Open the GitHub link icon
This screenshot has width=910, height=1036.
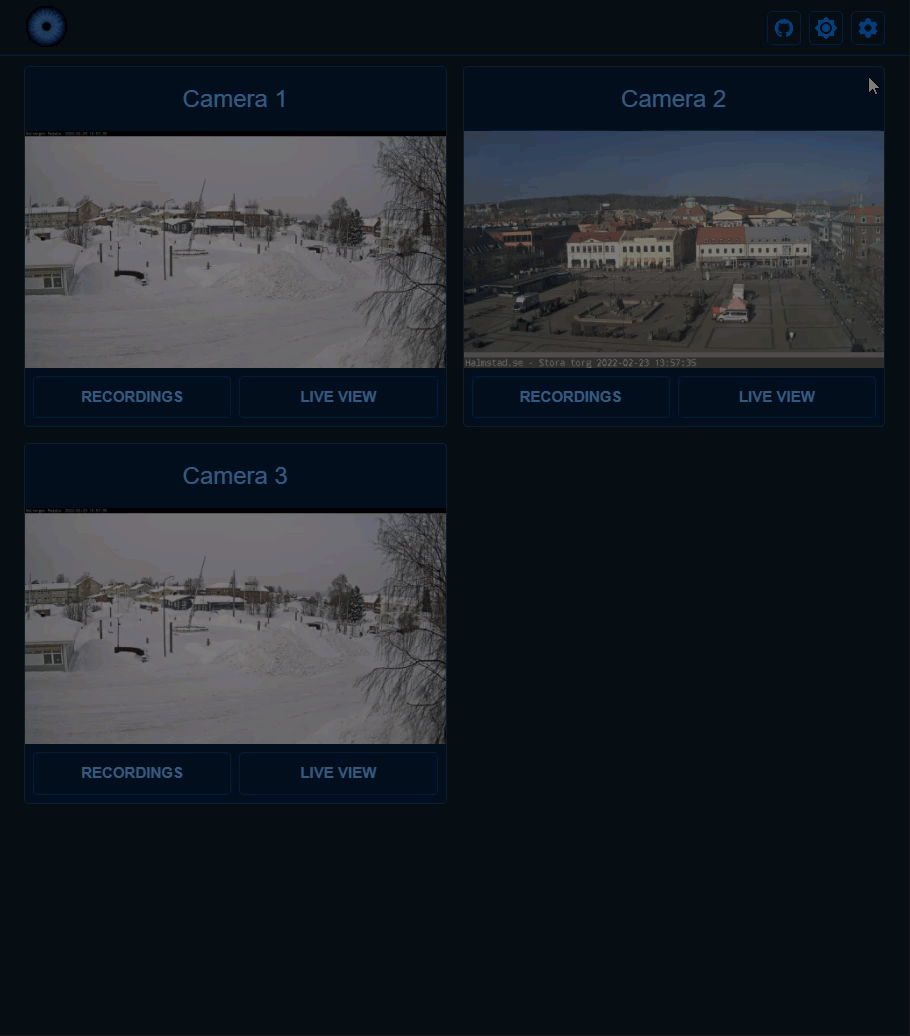click(784, 28)
